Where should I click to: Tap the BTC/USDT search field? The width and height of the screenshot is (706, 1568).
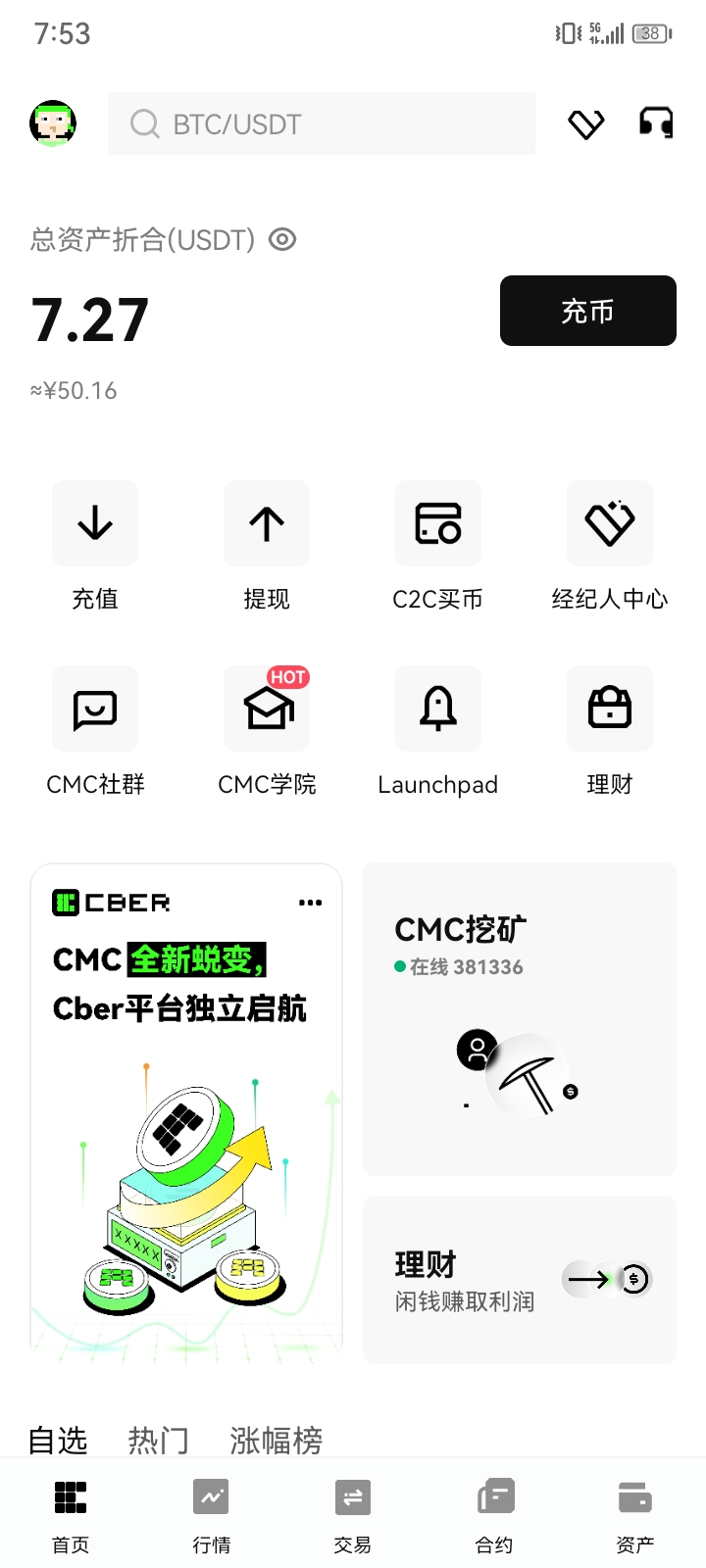click(x=321, y=123)
